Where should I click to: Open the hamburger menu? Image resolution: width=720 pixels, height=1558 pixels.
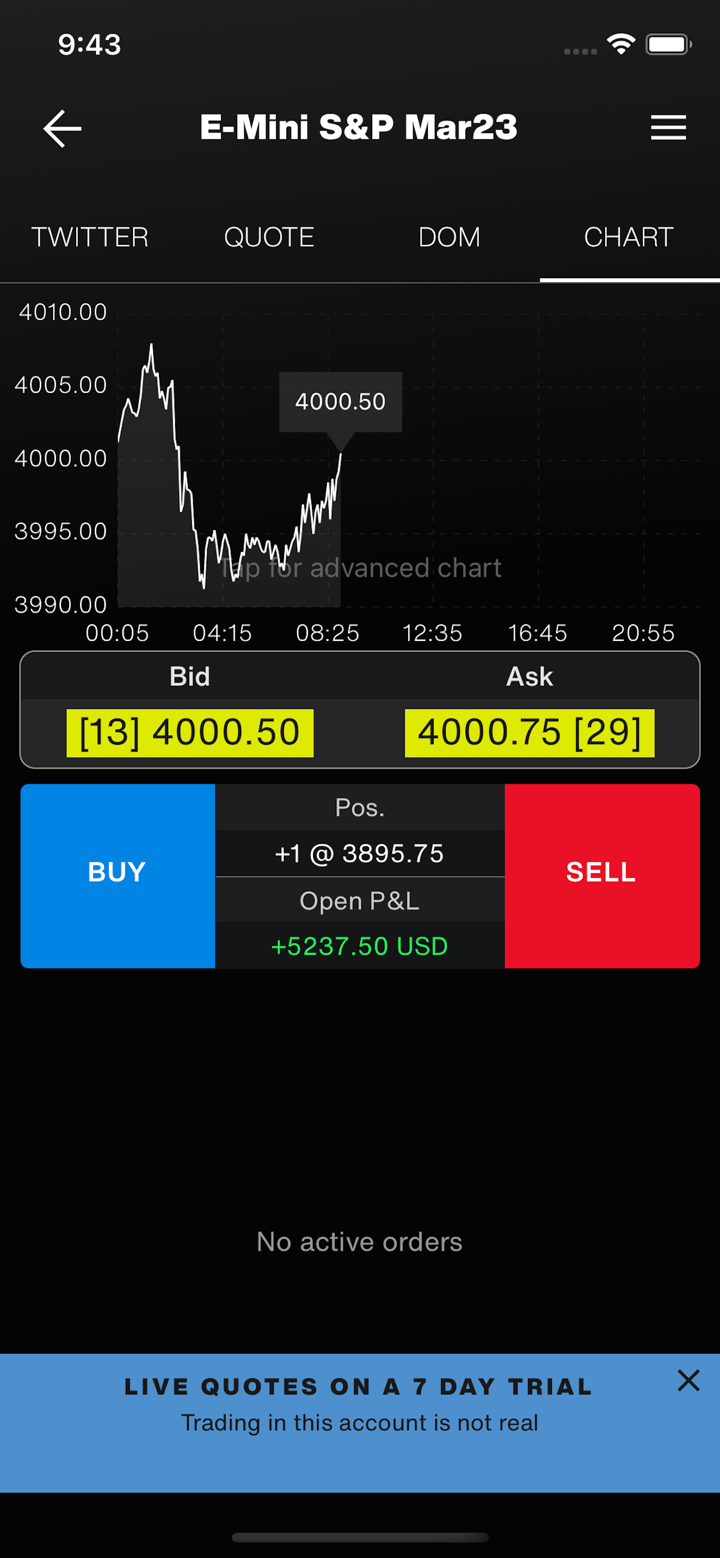pyautogui.click(x=668, y=128)
